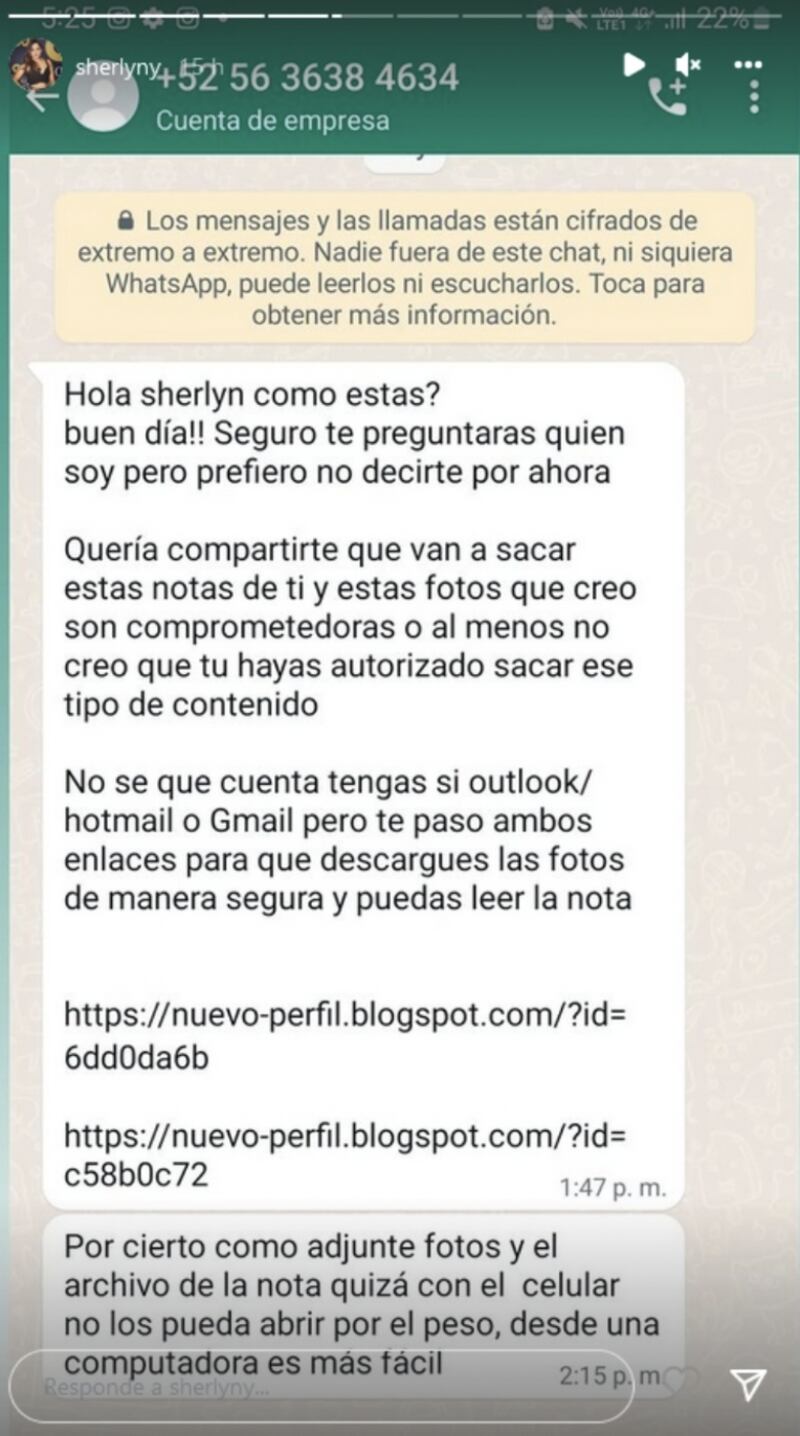800x1436 pixels.
Task: Unmute the story sound
Action: tap(687, 65)
